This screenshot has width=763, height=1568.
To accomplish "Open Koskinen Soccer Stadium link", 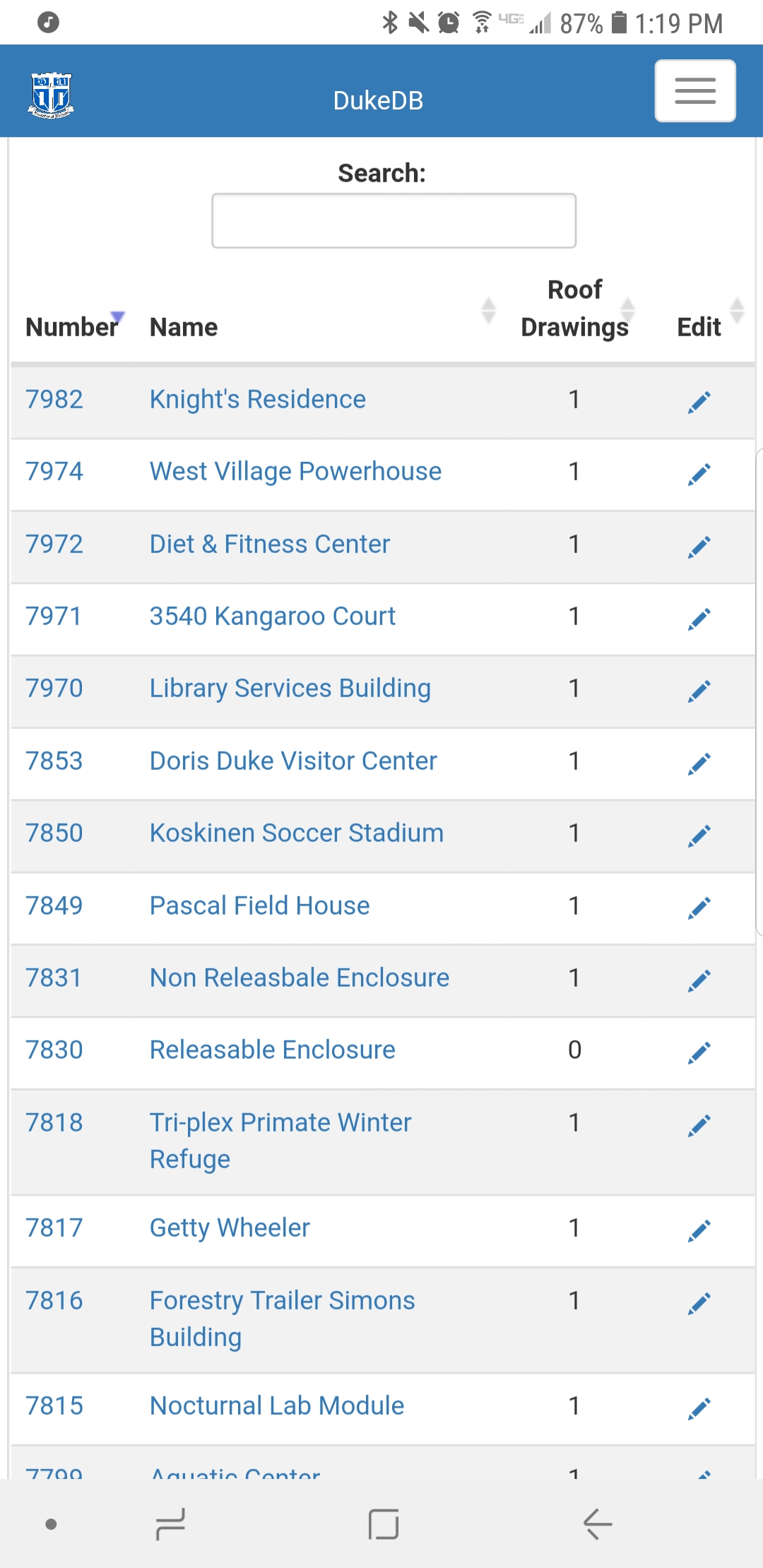I will tap(296, 833).
